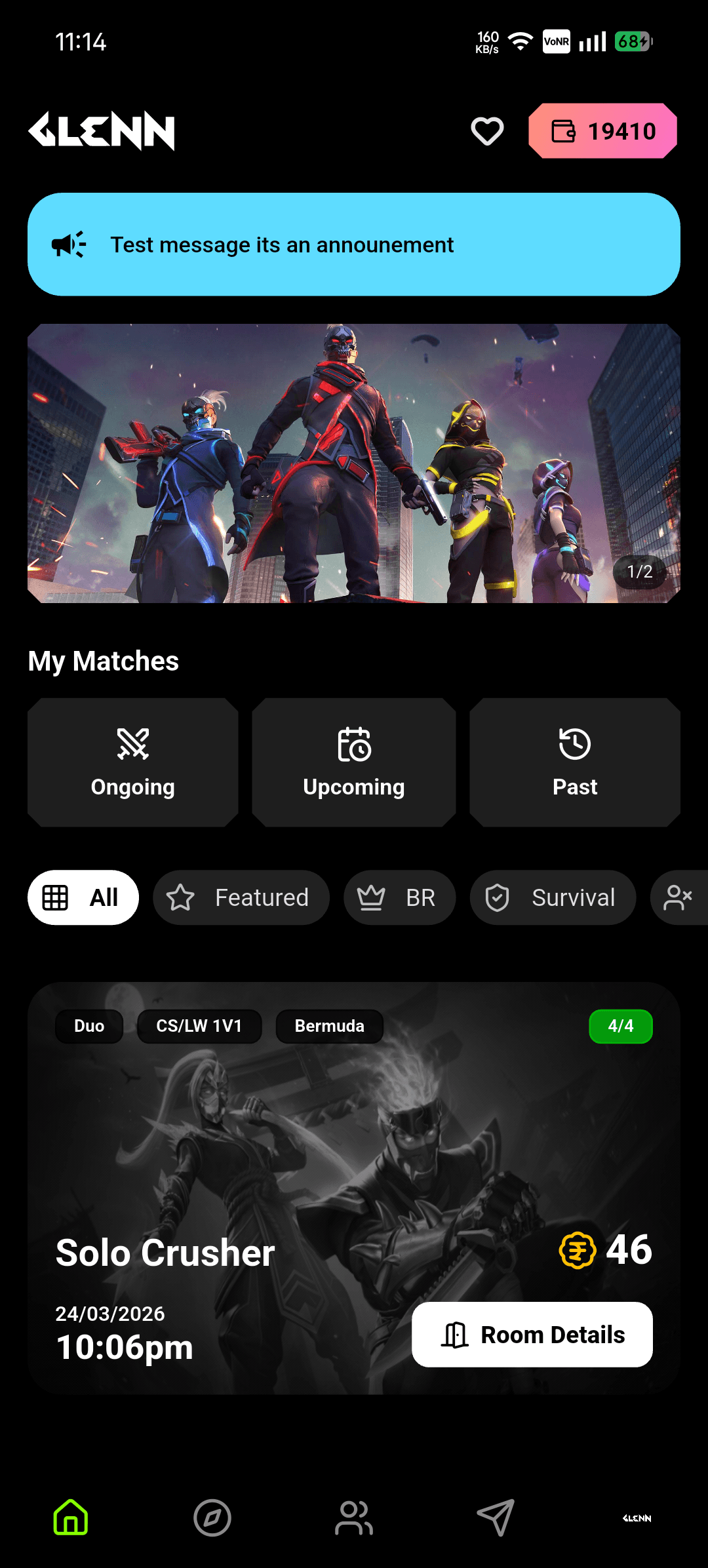Tap the Past matches clock icon
Screen dimensions: 708x1568
click(574, 745)
